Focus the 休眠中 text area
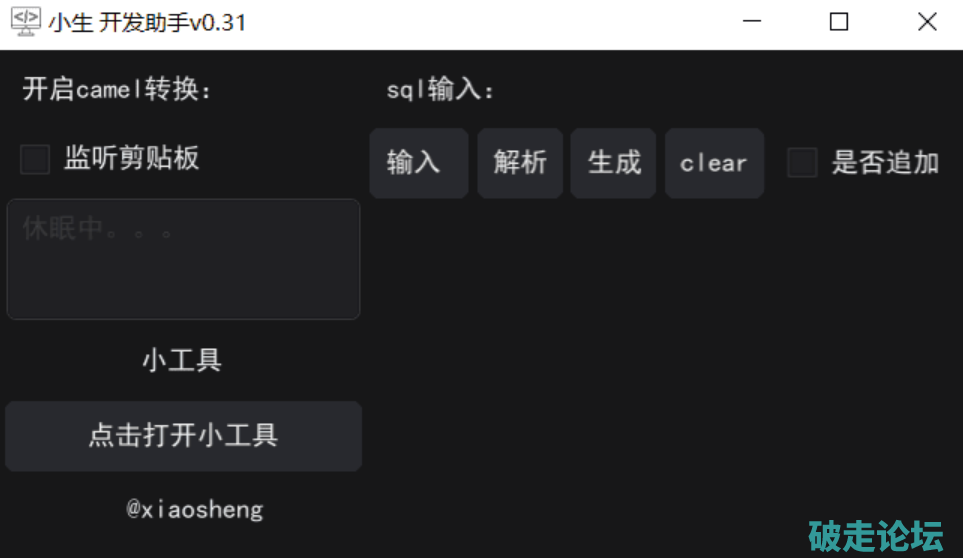This screenshot has width=963, height=558. pyautogui.click(x=183, y=259)
